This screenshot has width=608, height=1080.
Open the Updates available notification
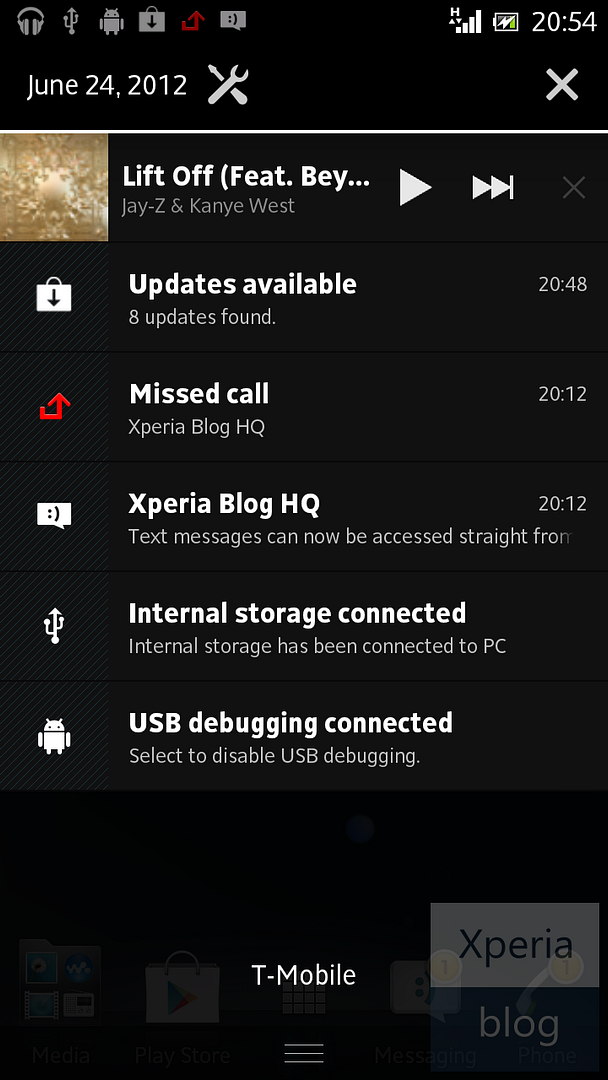[304, 298]
